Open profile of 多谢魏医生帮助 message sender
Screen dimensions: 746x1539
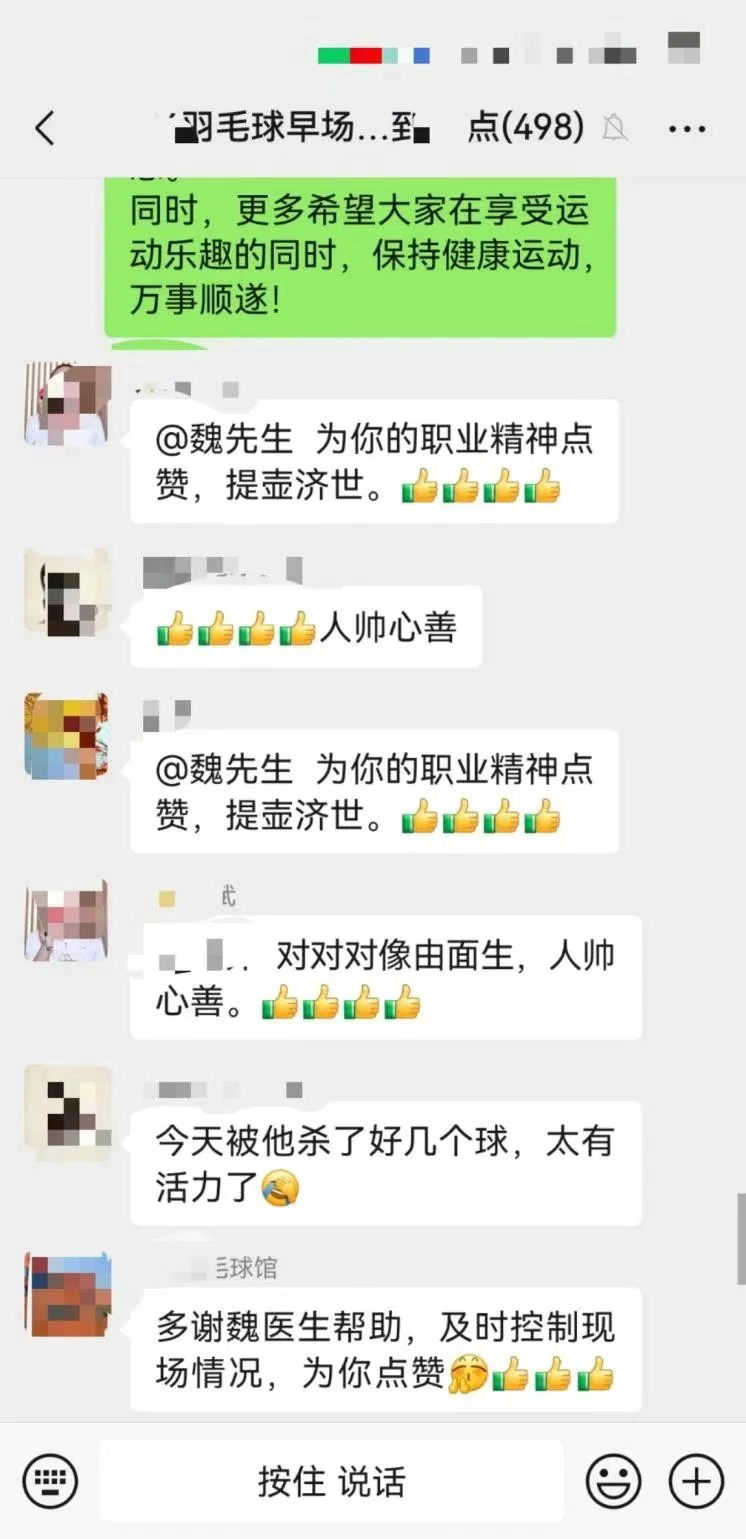(x=67, y=1294)
